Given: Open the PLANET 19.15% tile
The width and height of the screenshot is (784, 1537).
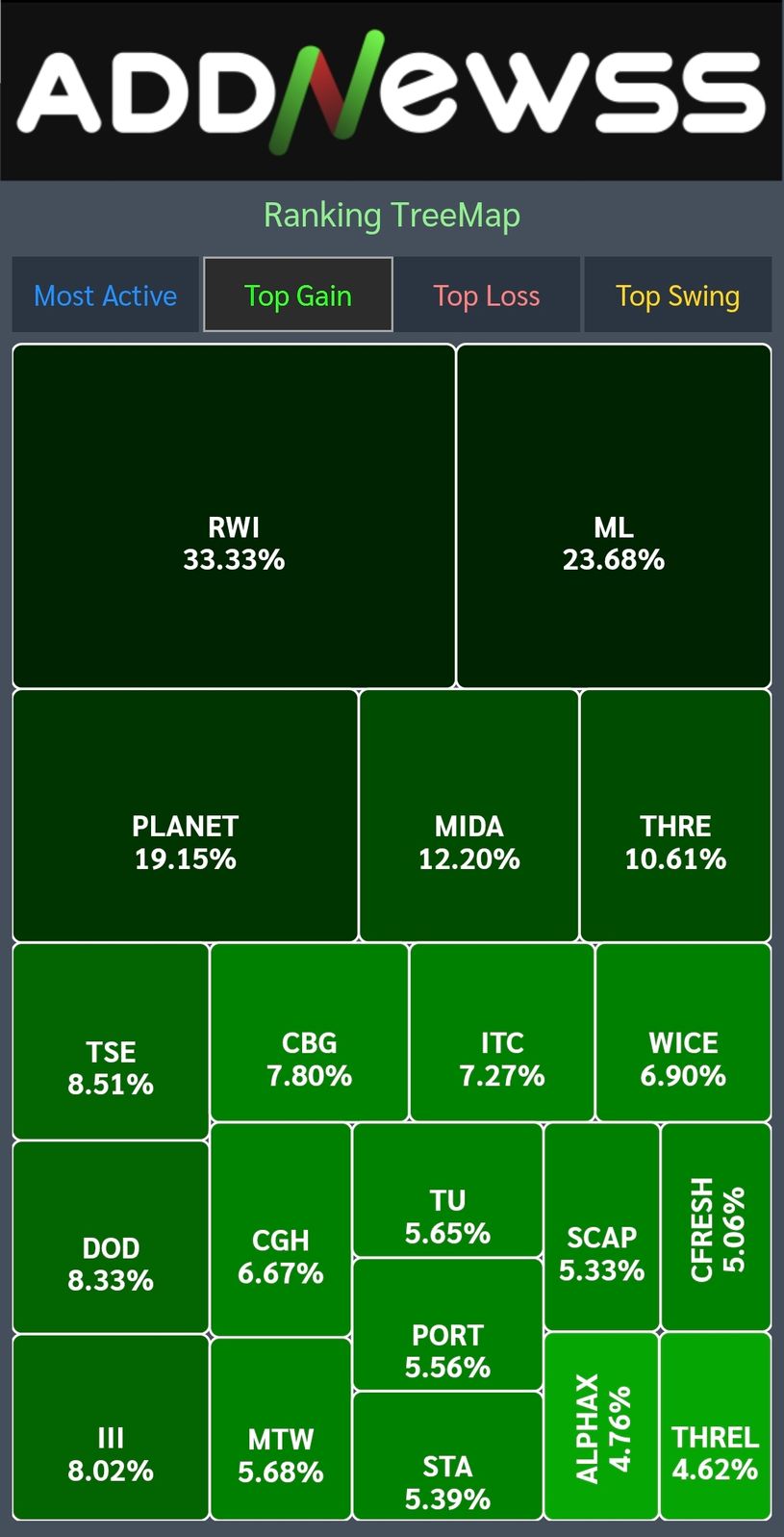Looking at the screenshot, I should [x=185, y=815].
